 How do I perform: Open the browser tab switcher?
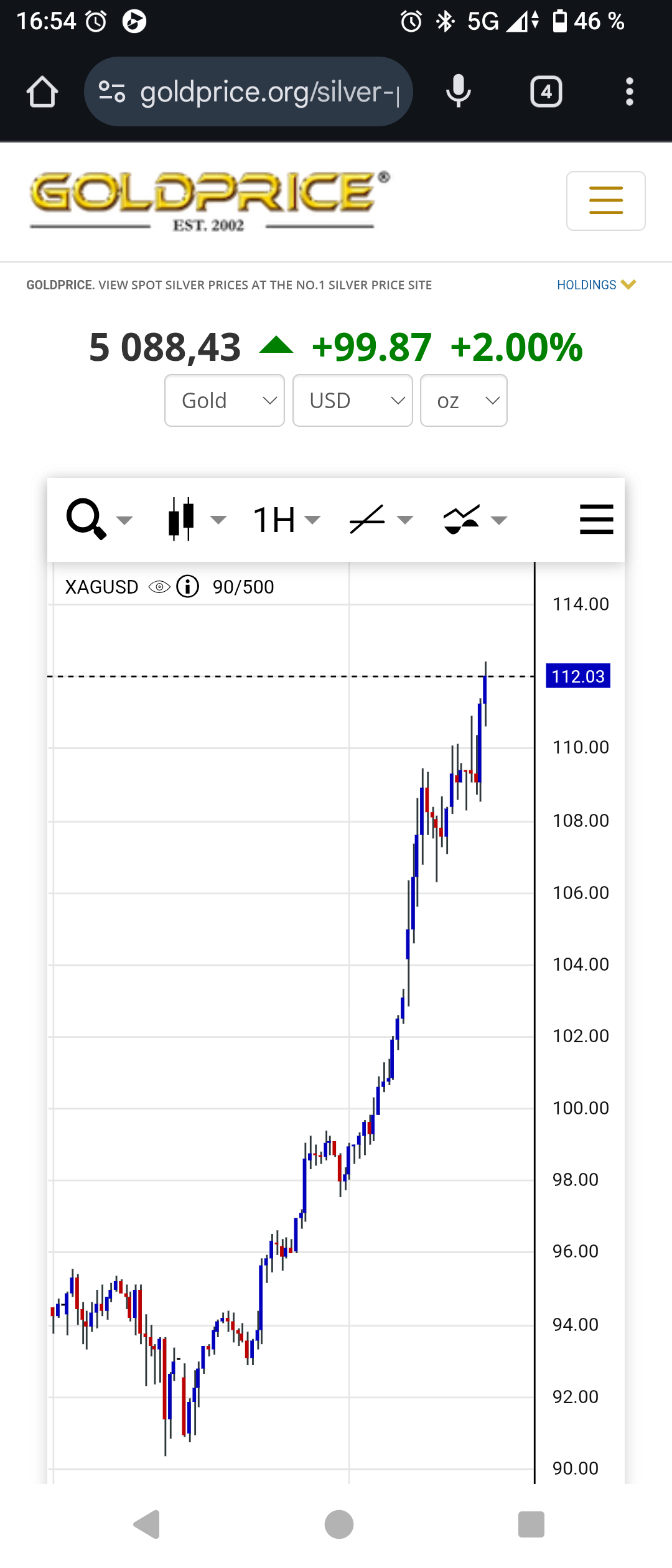coord(546,92)
